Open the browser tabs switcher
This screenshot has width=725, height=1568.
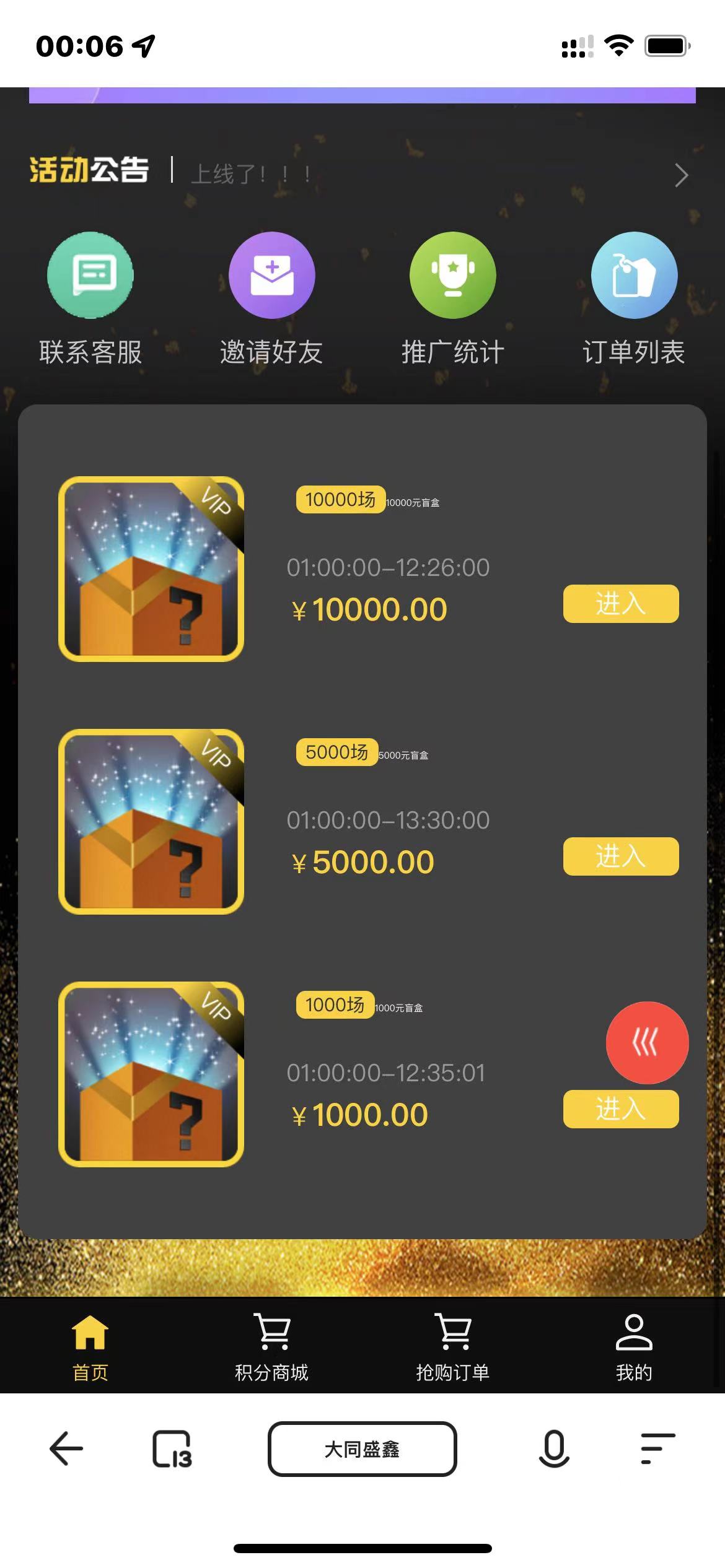[x=172, y=1449]
